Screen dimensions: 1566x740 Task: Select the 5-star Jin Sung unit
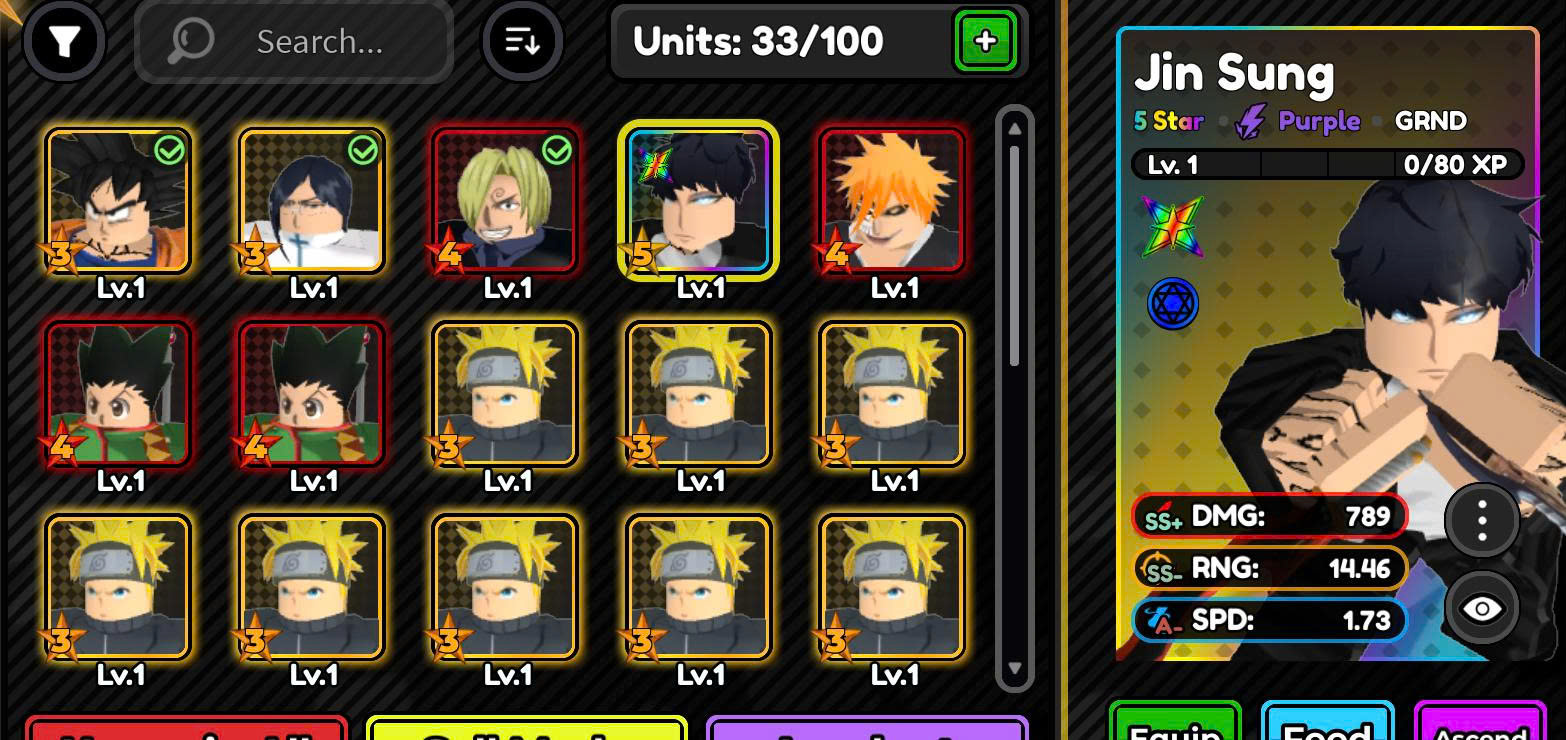click(x=698, y=201)
